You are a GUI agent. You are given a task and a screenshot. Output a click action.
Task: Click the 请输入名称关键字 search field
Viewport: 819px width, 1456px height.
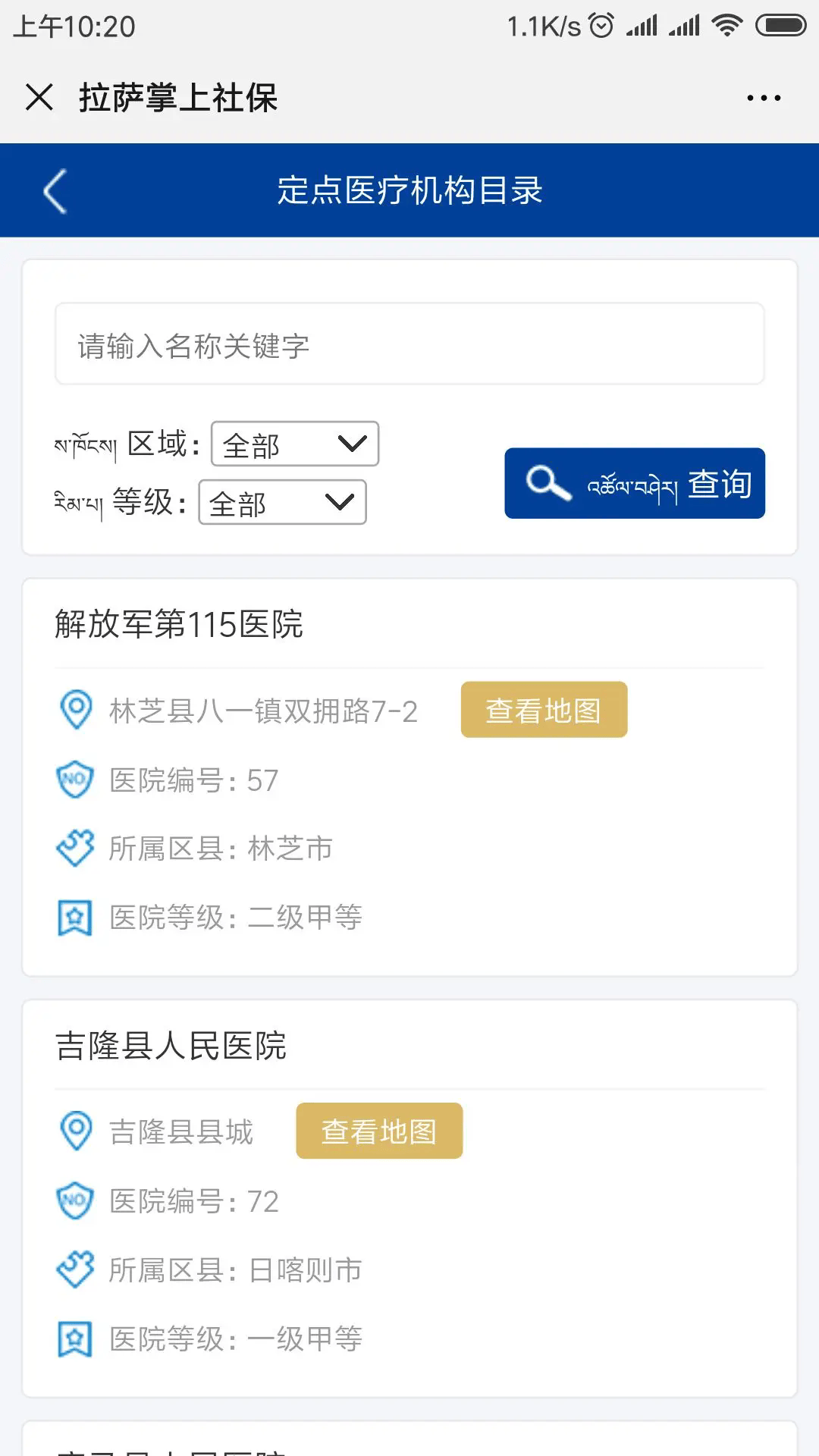[409, 344]
